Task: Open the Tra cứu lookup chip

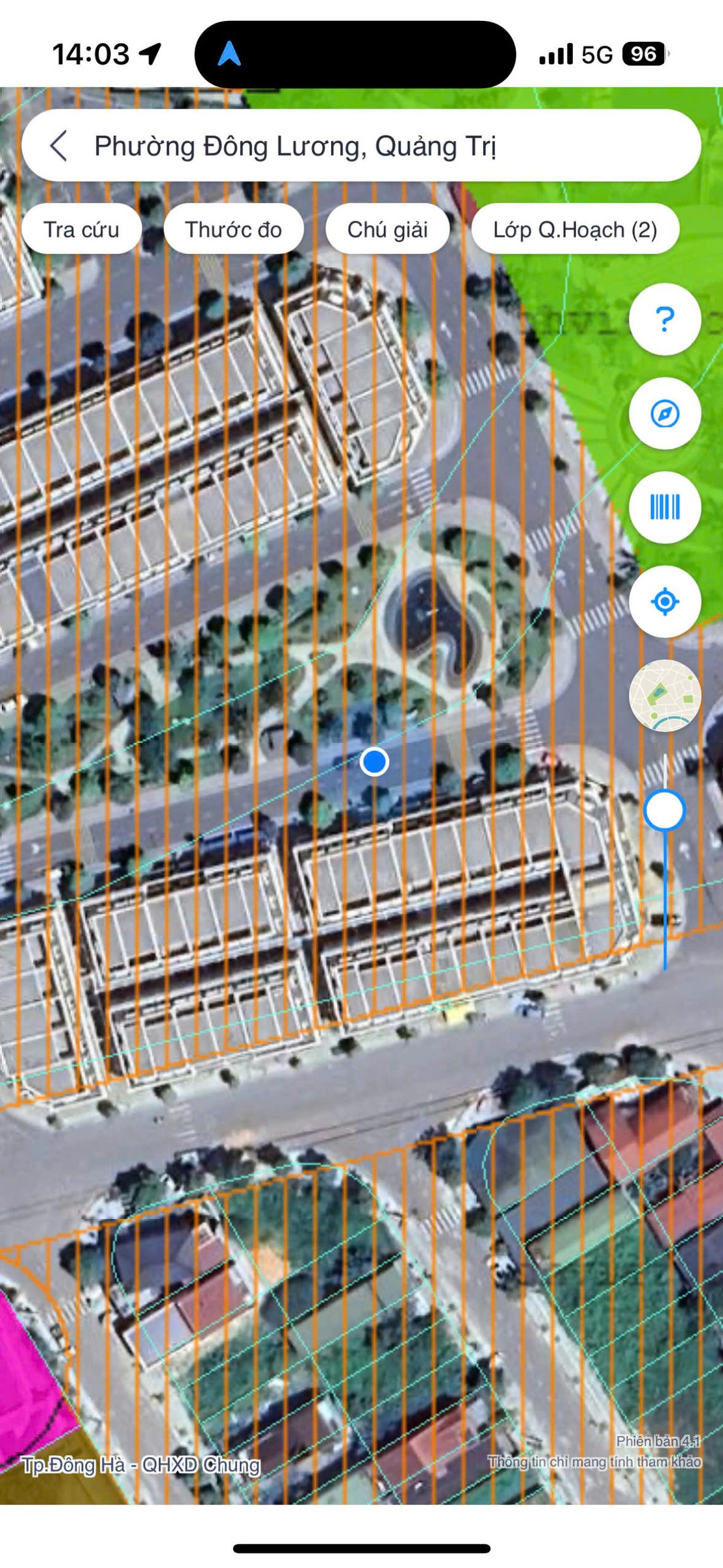Action: pyautogui.click(x=81, y=229)
